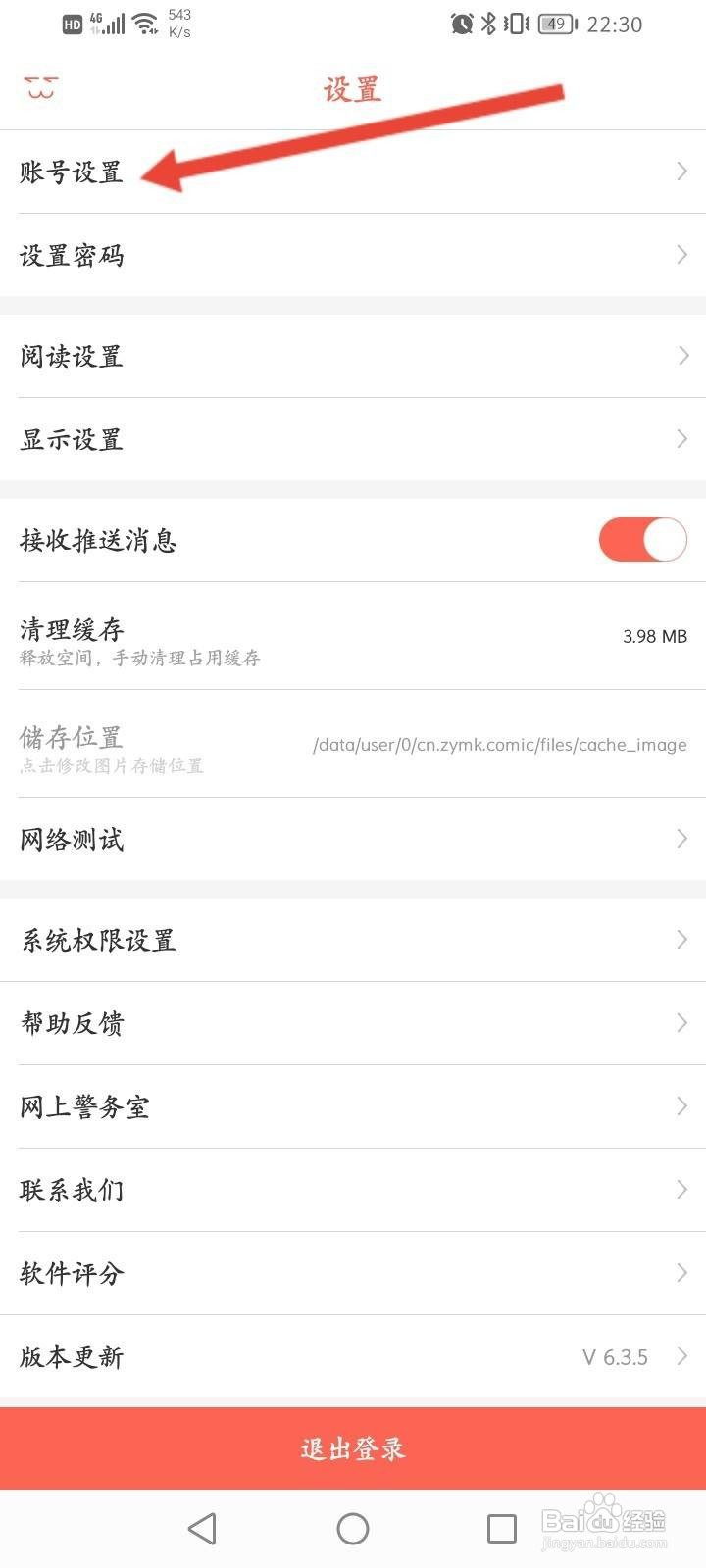
Task: Open the 设置密码 password setting entry
Action: [x=353, y=255]
